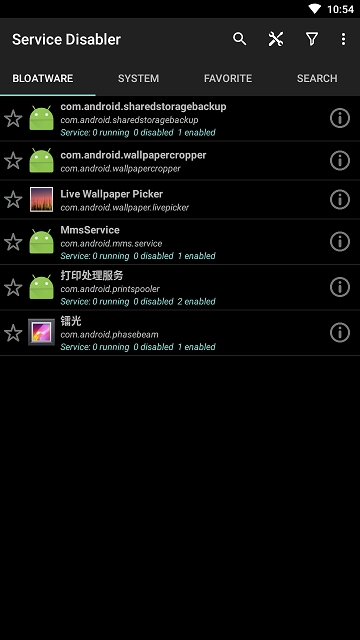360x640 pixels.
Task: Select the Bloatware tab
Action: (x=42, y=78)
